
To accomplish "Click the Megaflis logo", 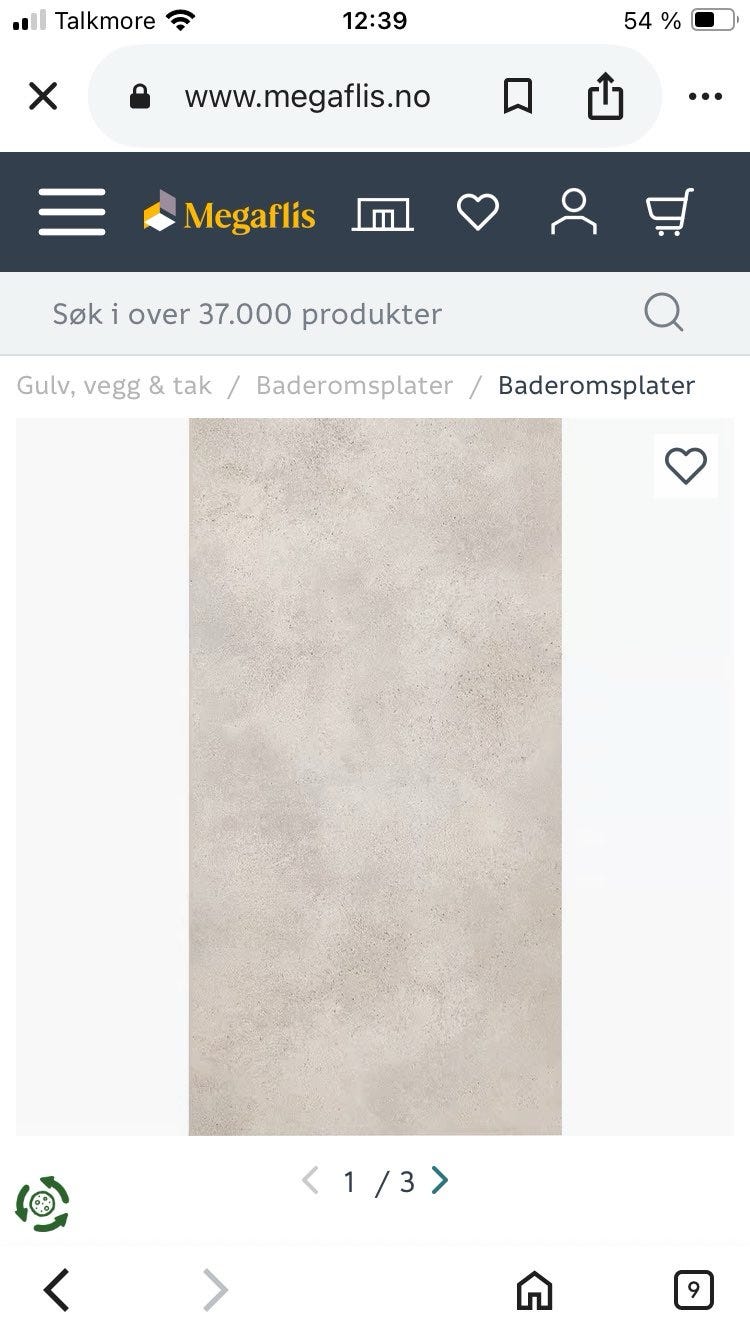I will [229, 213].
